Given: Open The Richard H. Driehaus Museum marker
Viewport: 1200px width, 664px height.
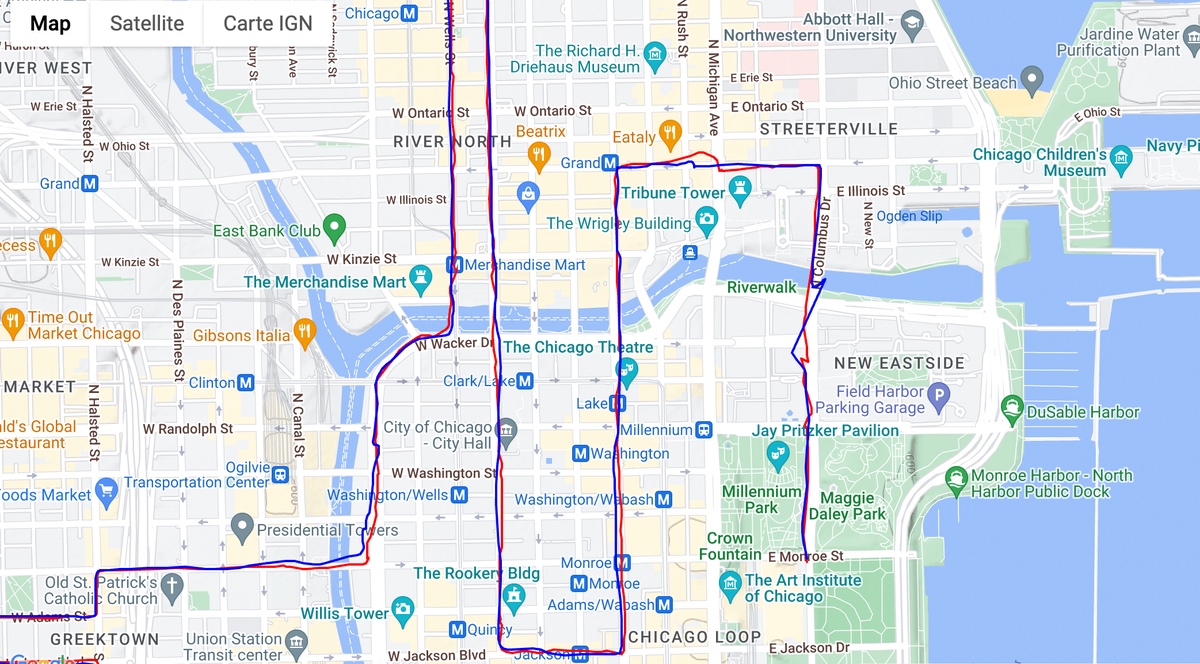Looking at the screenshot, I should tap(655, 52).
